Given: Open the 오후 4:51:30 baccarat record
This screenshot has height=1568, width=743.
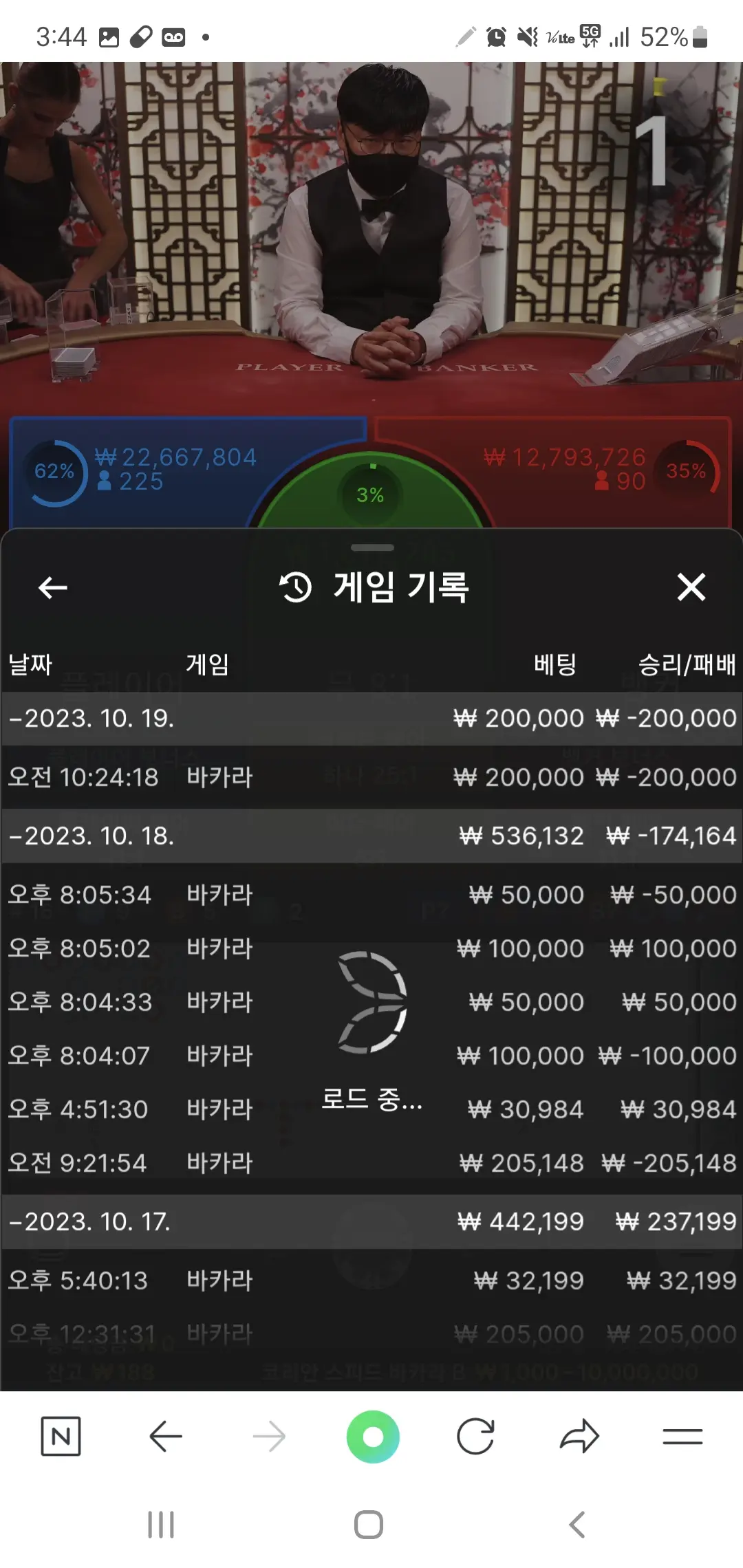Looking at the screenshot, I should point(371,1109).
